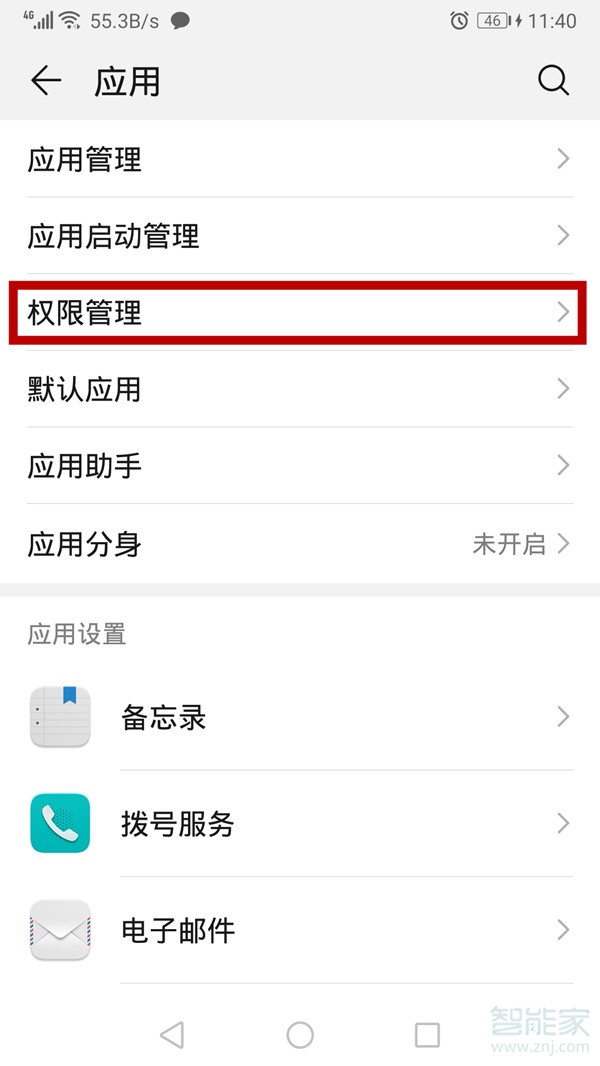Open 拨号服务 app settings
Image resolution: width=600 pixels, height=1066 pixels.
pyautogui.click(x=298, y=824)
